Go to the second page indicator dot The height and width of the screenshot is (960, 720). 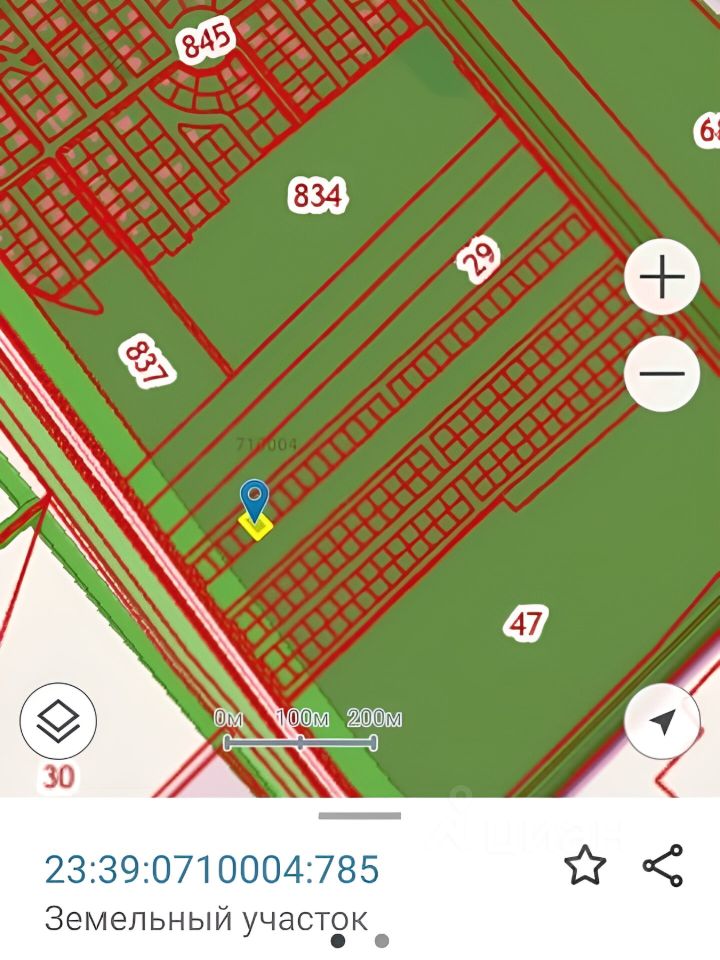click(x=381, y=941)
